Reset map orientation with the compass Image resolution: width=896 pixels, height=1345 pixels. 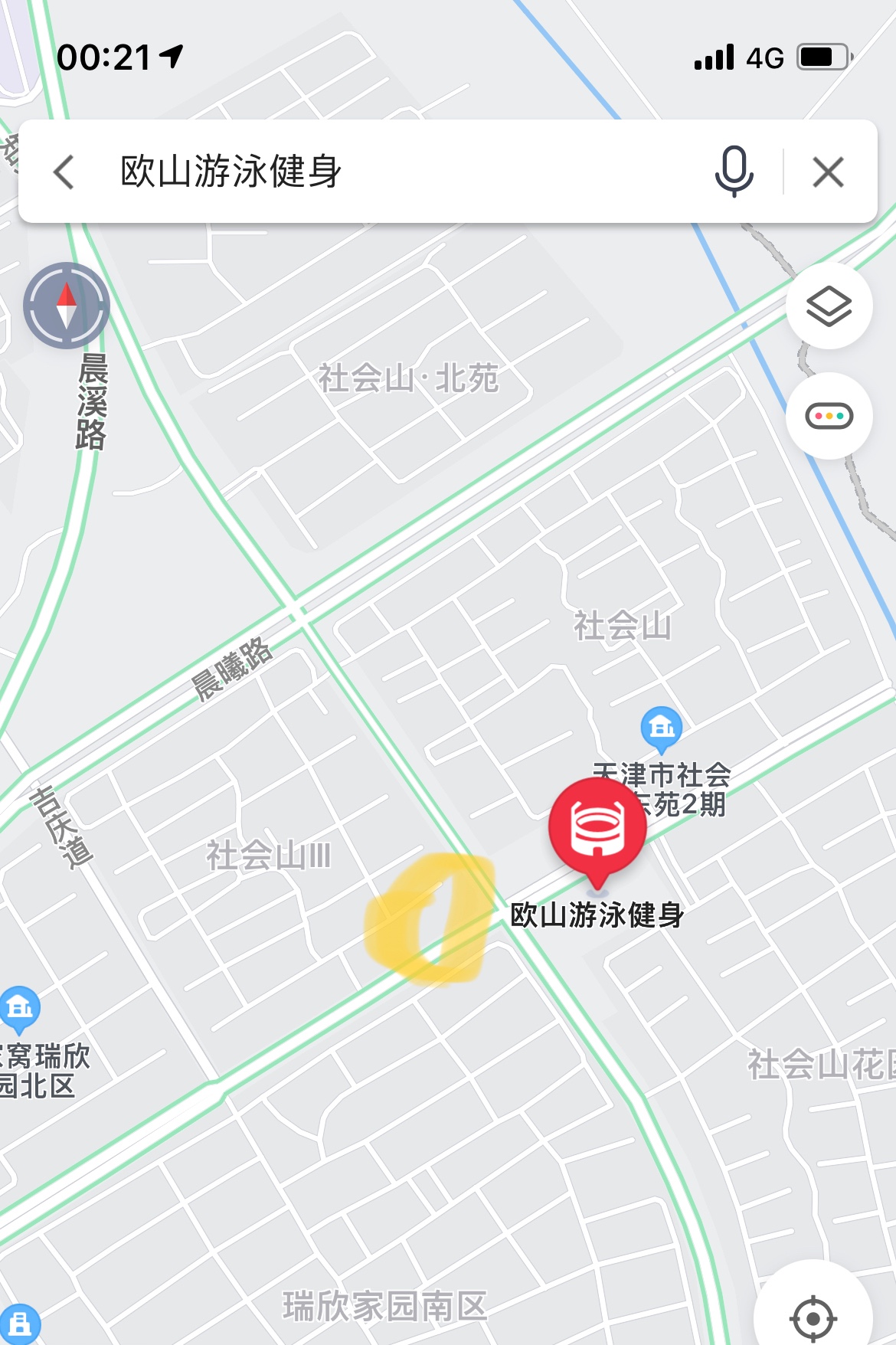(x=67, y=306)
